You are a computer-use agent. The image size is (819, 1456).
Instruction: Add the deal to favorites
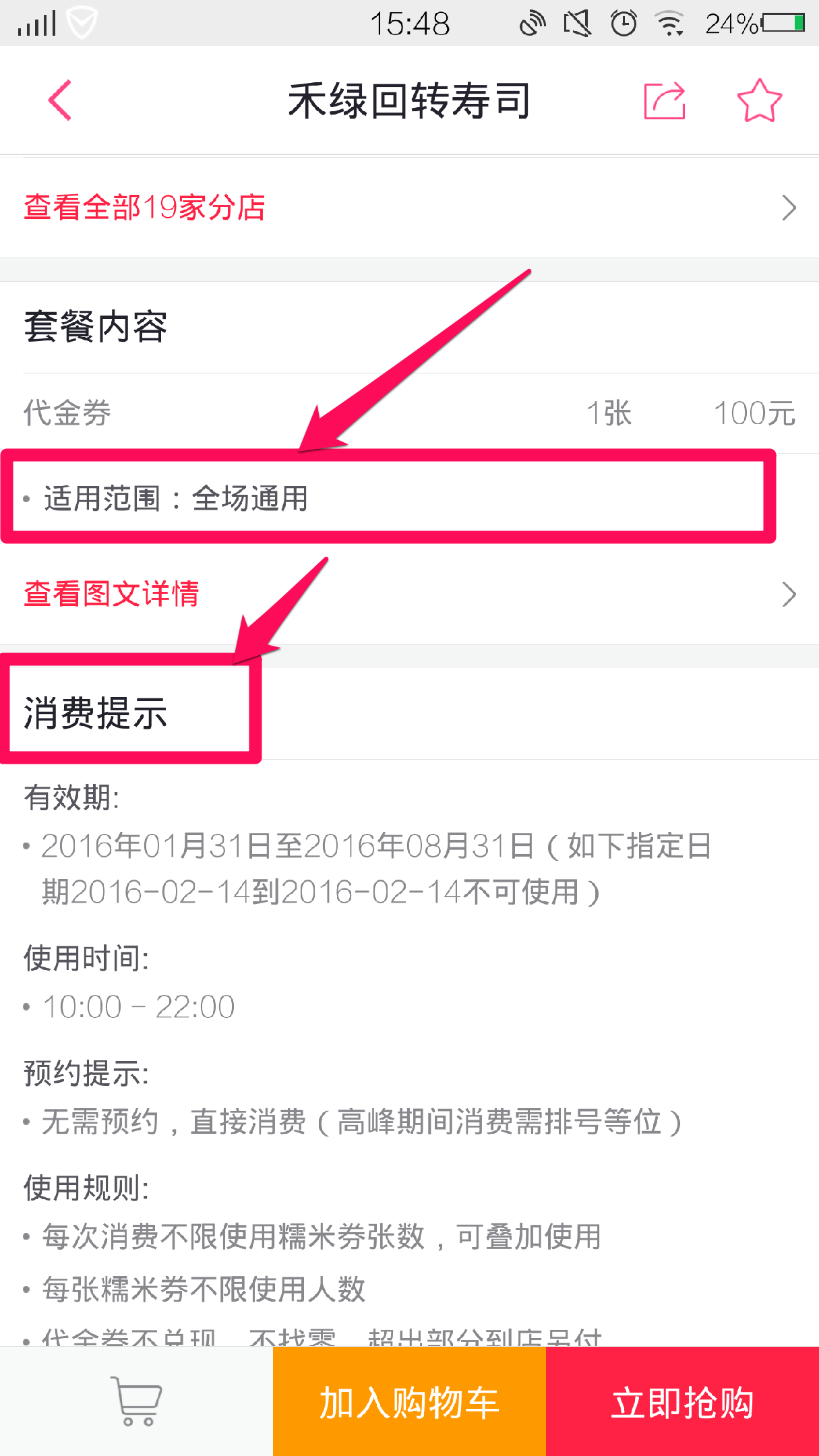(759, 101)
